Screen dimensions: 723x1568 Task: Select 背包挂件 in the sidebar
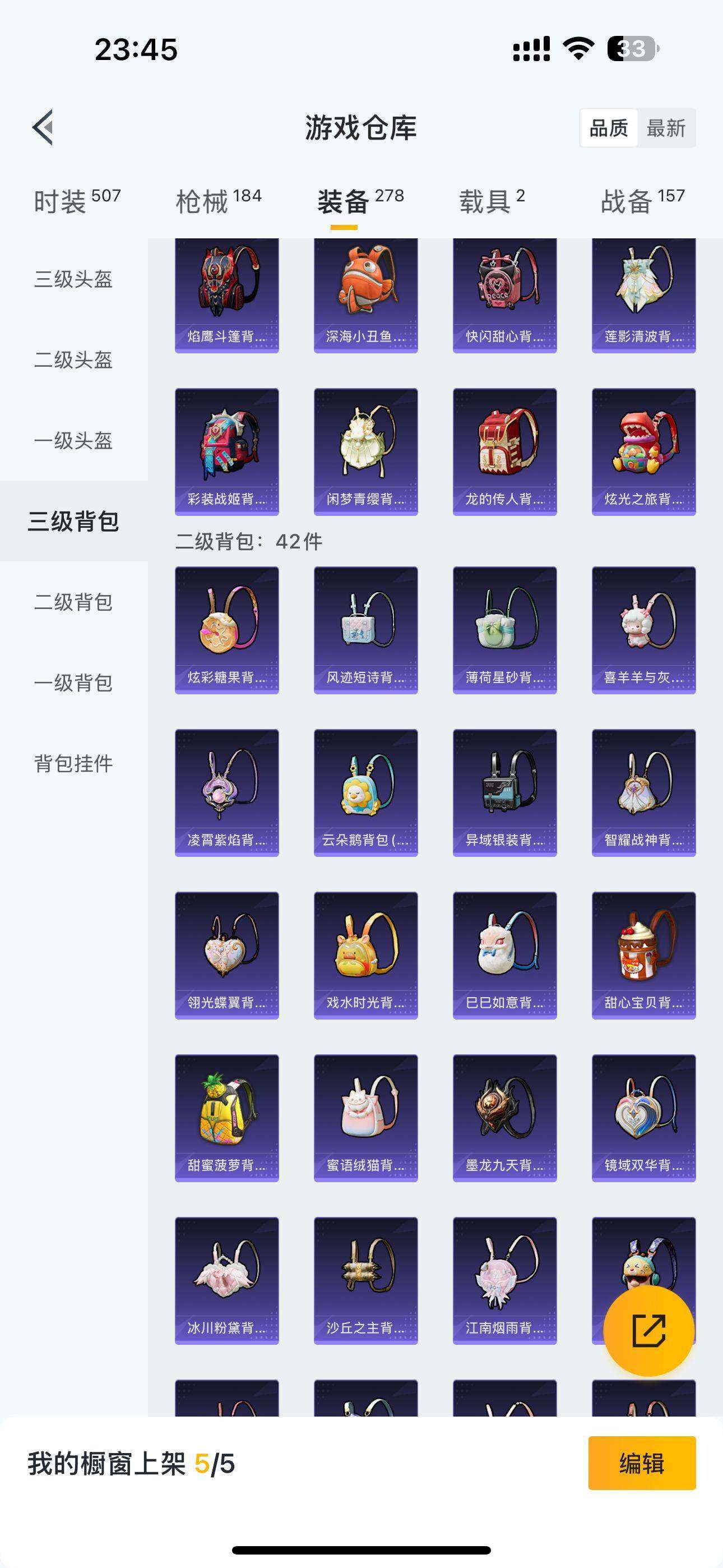(x=73, y=763)
